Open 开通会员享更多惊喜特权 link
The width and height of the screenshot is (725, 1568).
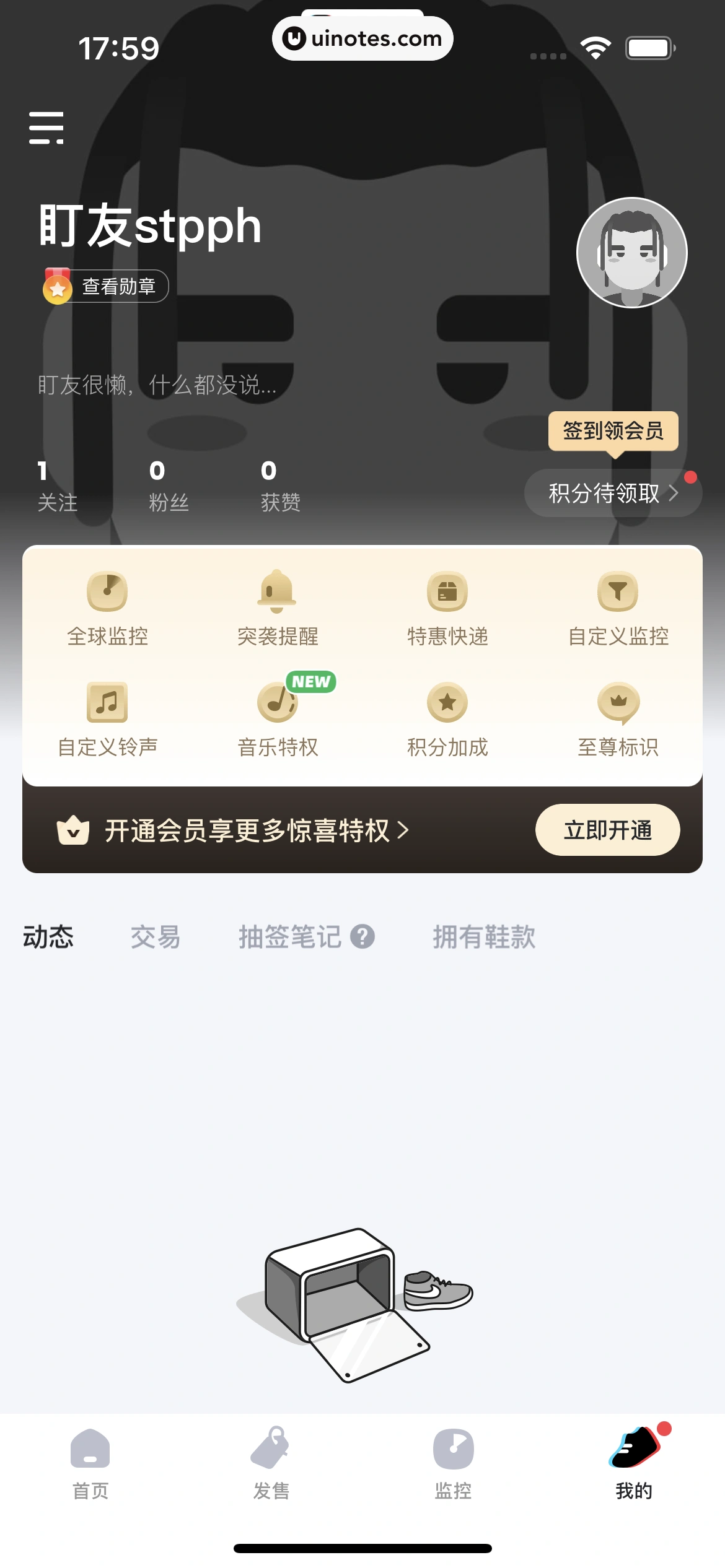(x=248, y=830)
